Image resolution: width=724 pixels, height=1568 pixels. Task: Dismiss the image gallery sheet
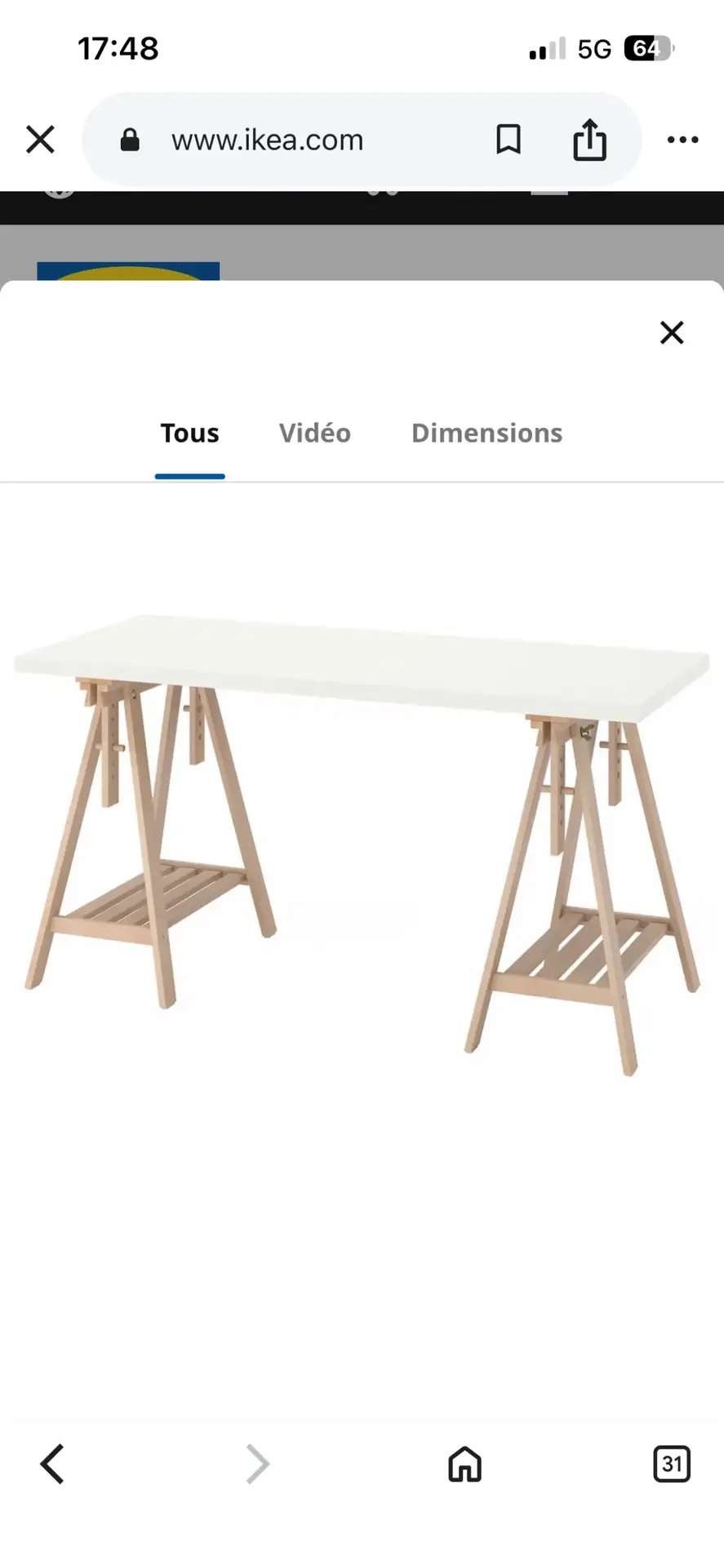point(672,332)
